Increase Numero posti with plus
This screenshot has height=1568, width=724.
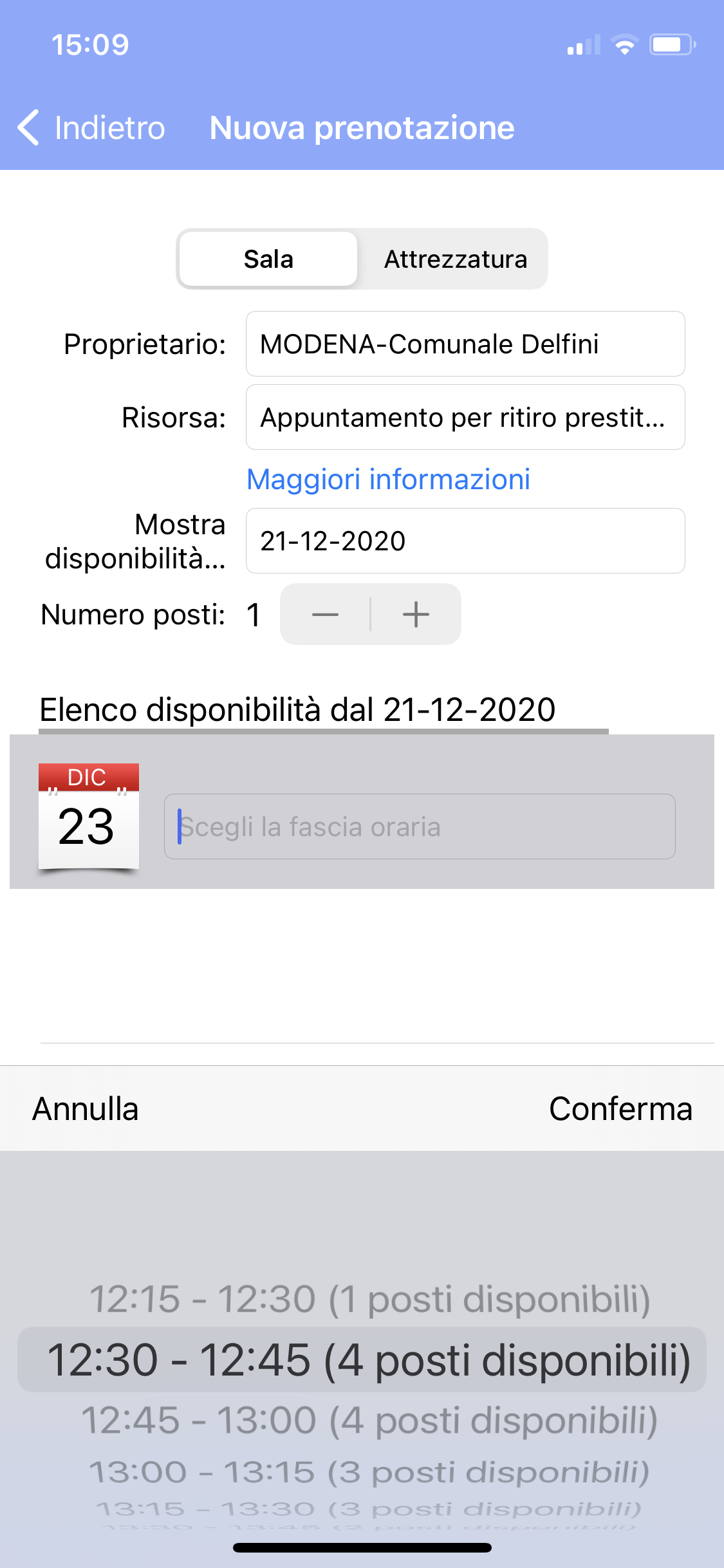click(x=416, y=615)
